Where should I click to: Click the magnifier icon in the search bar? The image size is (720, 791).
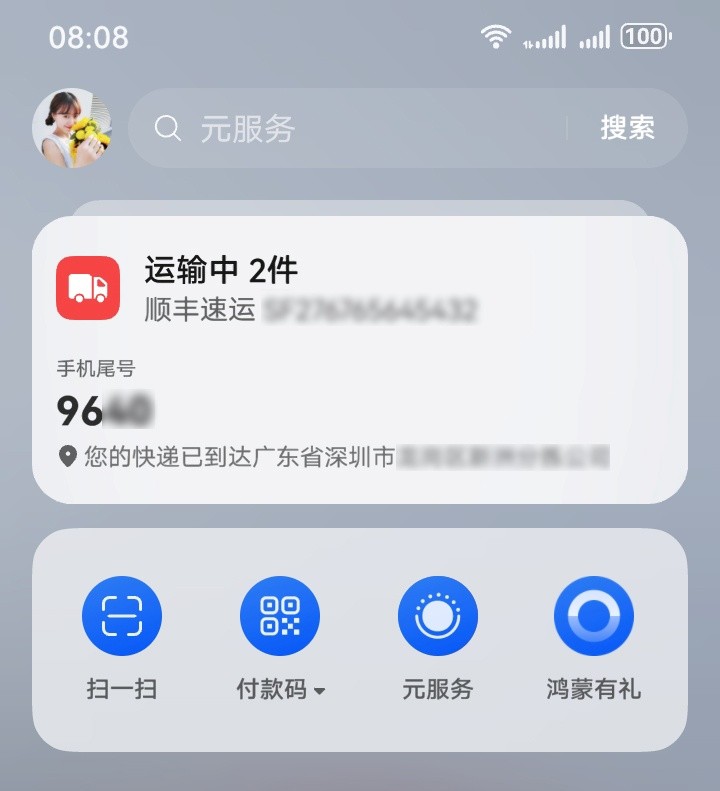168,128
